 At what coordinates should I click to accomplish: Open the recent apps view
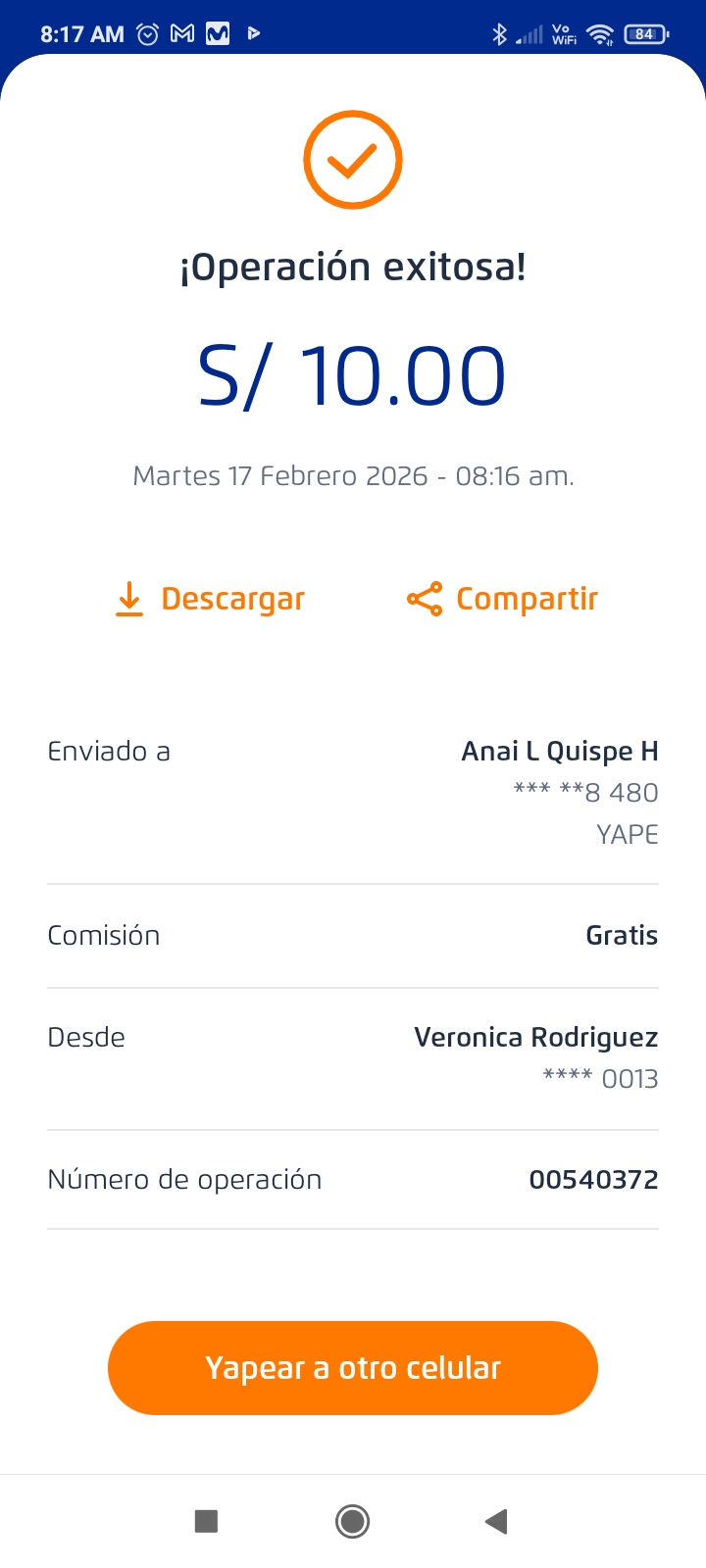206,1521
